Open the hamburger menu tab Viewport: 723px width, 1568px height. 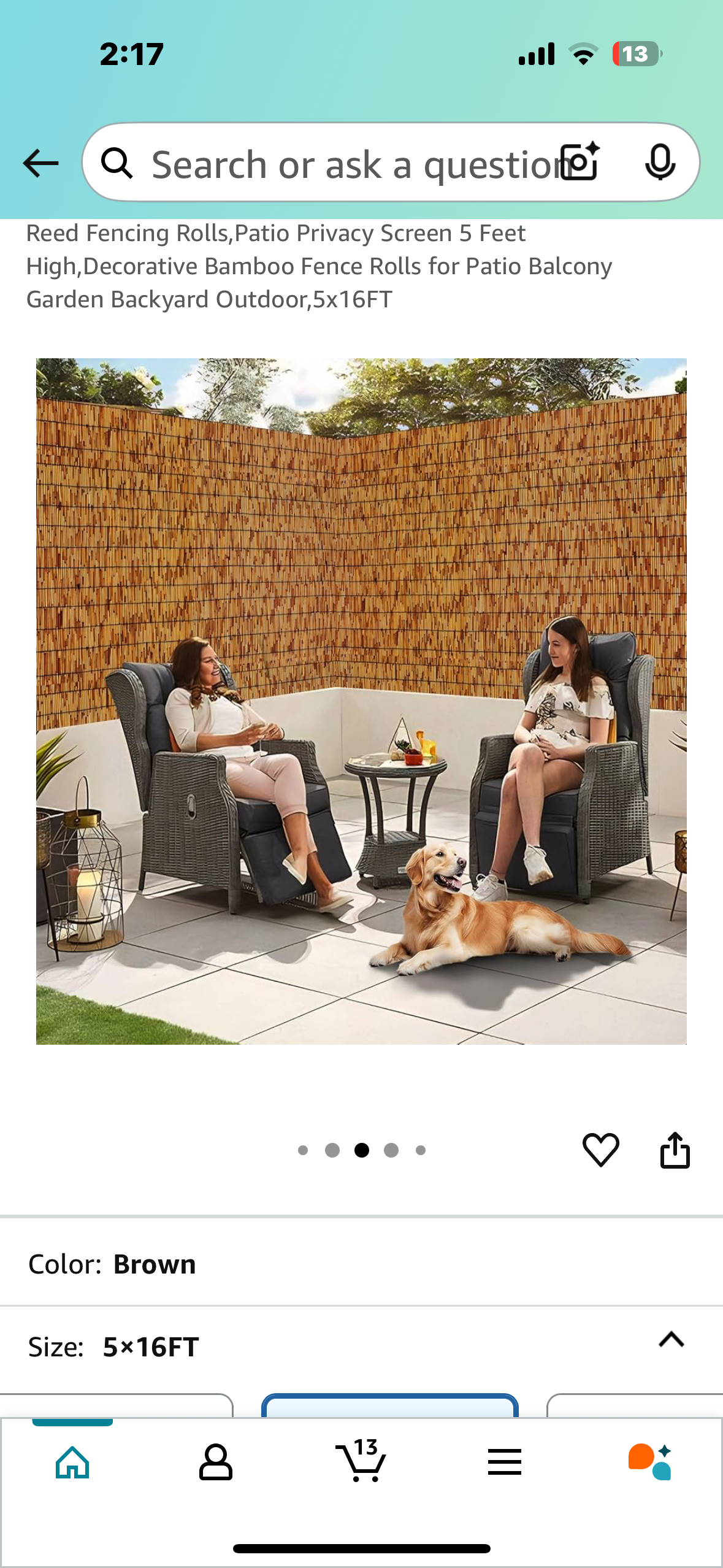click(504, 1462)
